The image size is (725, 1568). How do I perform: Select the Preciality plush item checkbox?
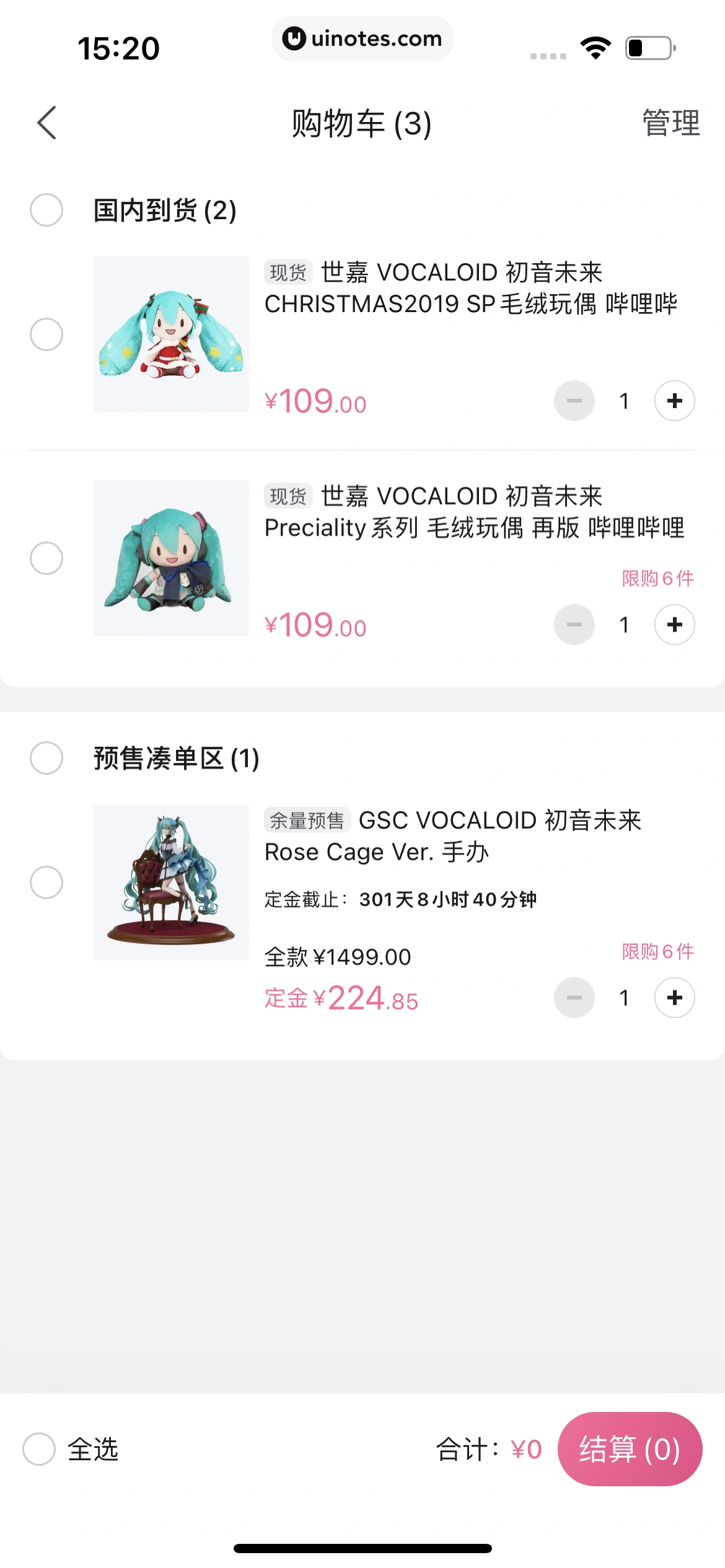[x=46, y=559]
